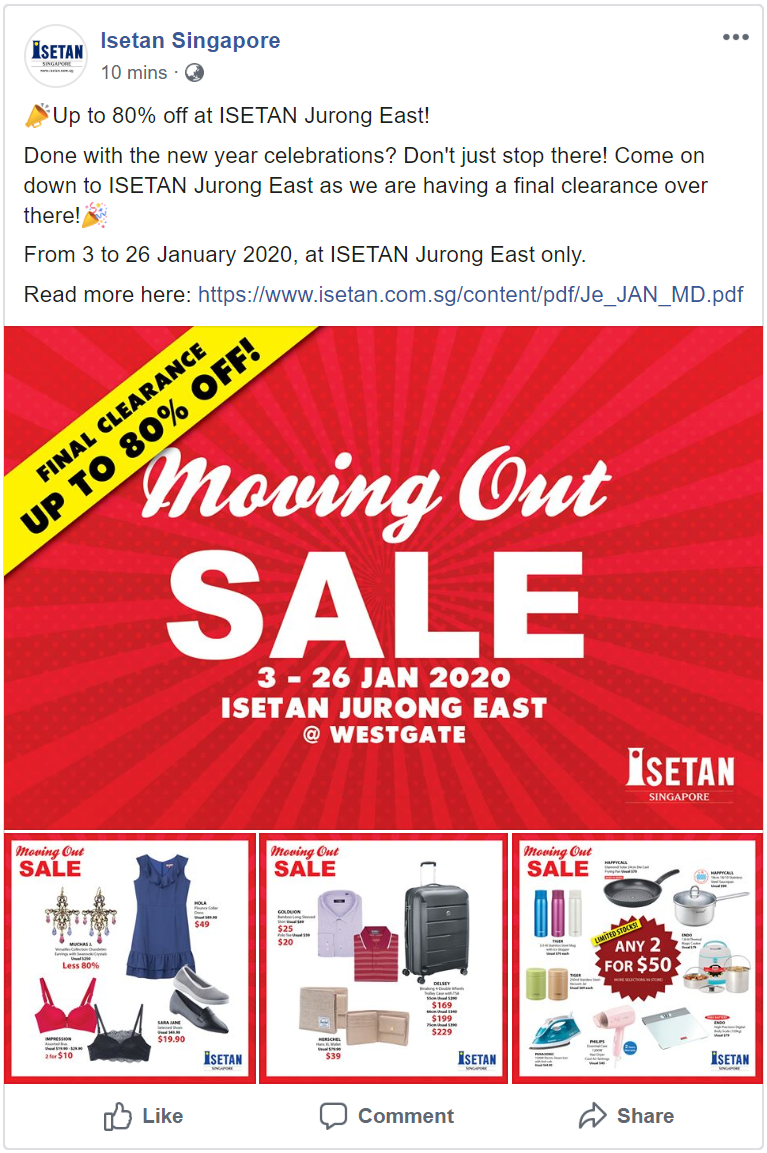Image resolution: width=767 pixels, height=1153 pixels.
Task: Open the sale image with blue dress
Action: tap(128, 958)
